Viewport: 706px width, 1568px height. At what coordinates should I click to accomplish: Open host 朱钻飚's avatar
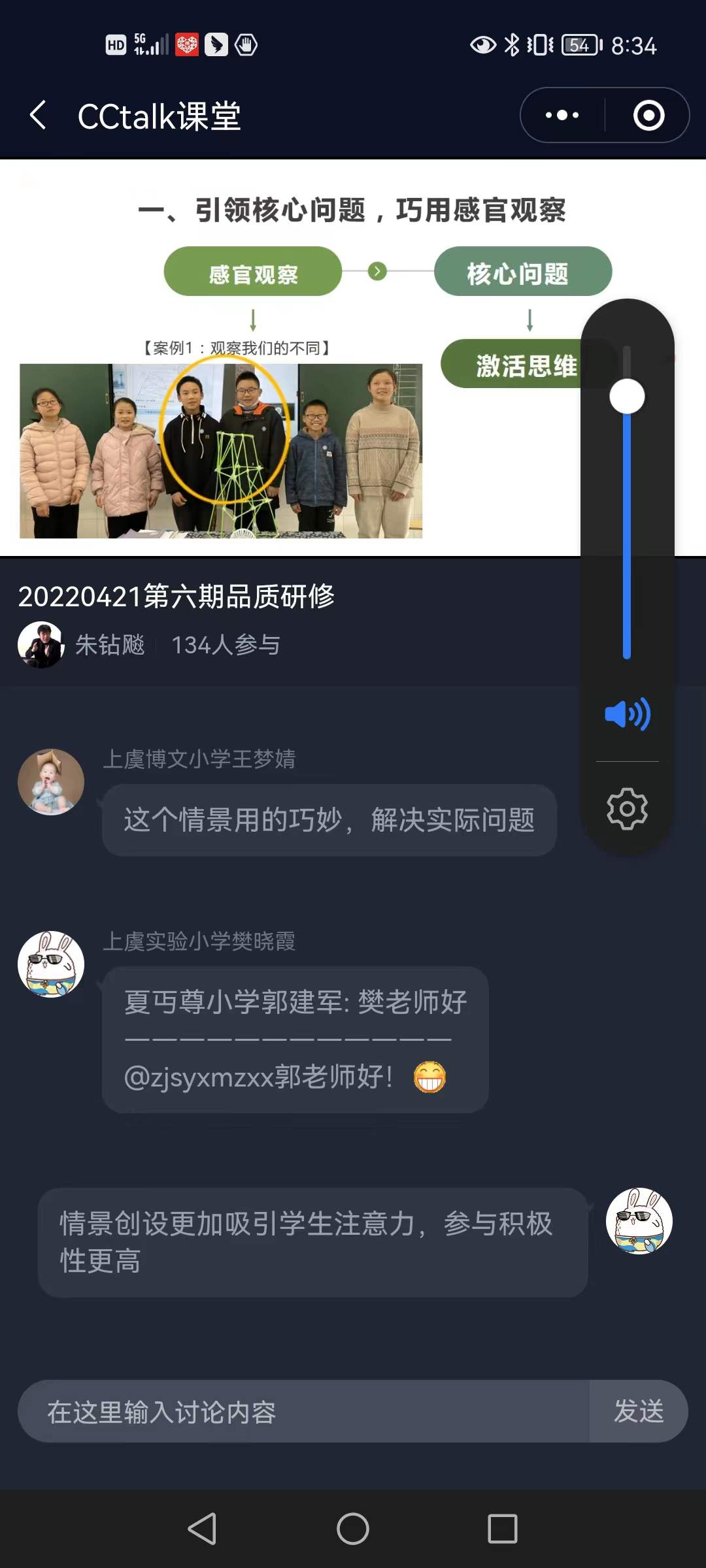41,645
